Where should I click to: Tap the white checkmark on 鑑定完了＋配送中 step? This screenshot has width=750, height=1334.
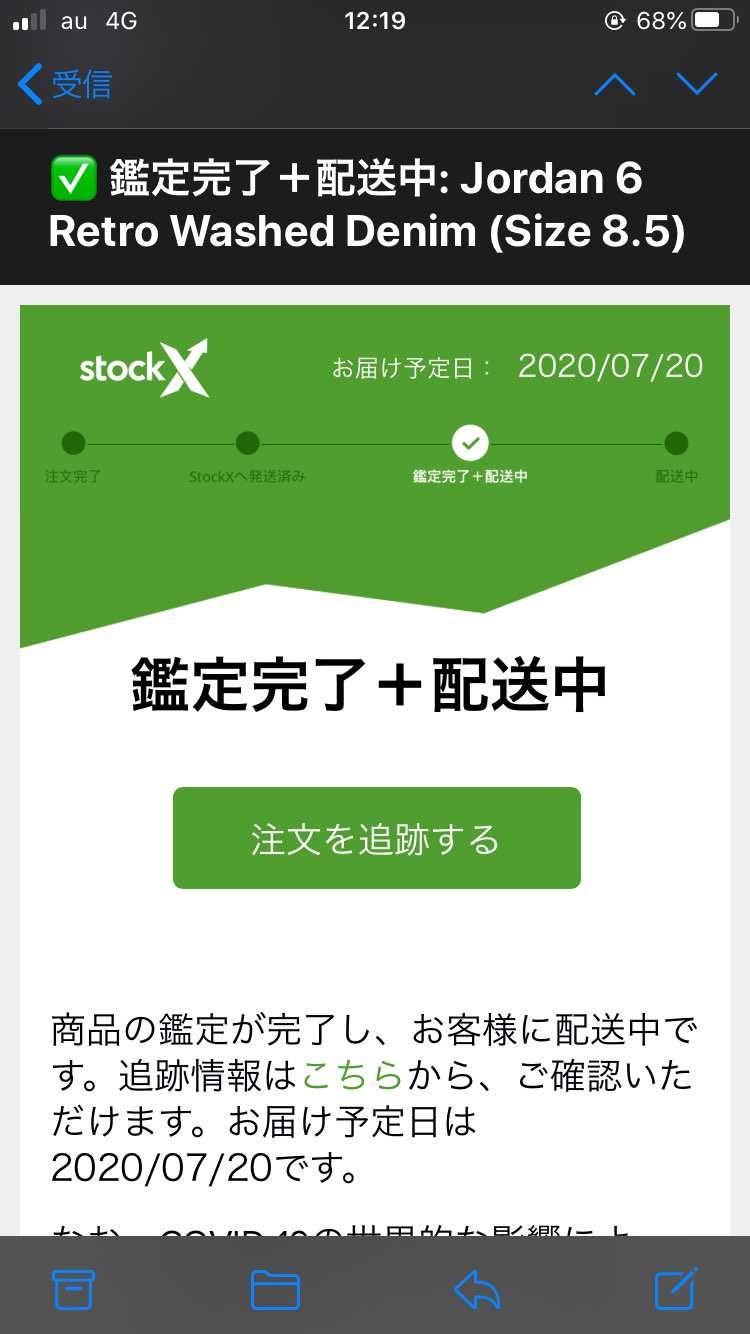[470, 443]
